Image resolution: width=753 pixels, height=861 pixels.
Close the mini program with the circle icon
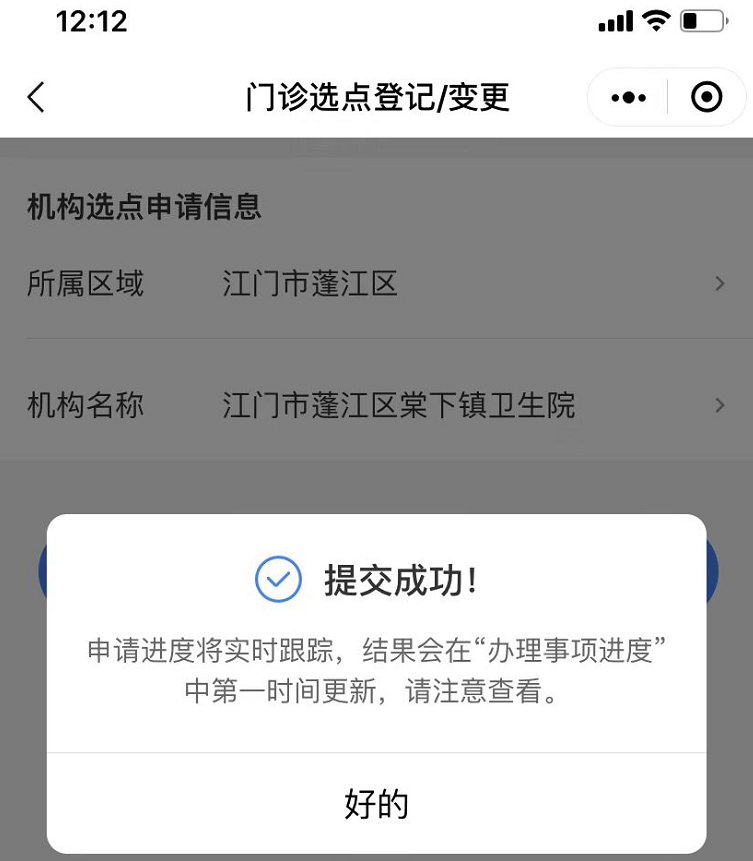coord(706,97)
